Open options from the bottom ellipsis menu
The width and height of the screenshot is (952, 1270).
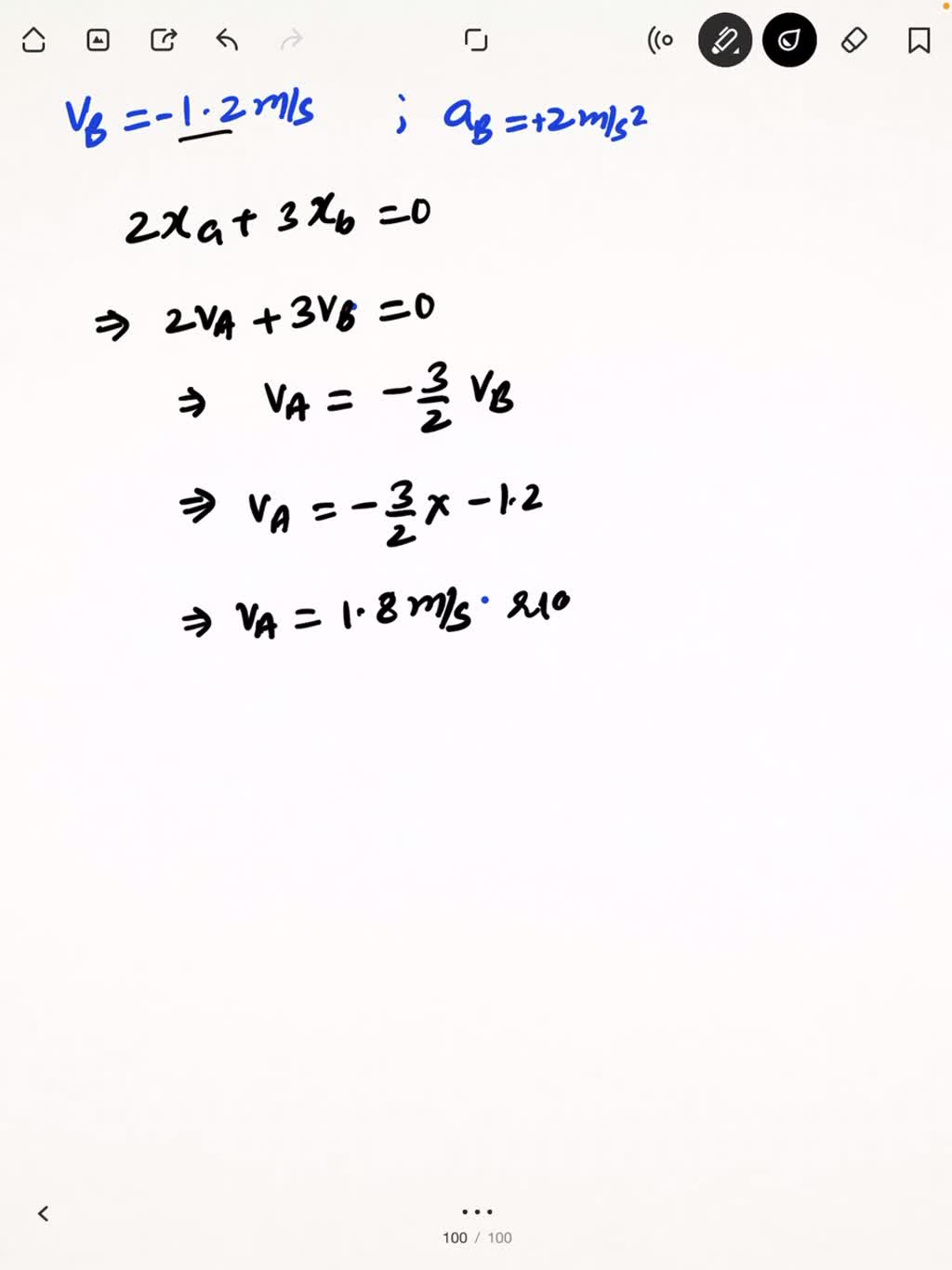[x=476, y=1210]
